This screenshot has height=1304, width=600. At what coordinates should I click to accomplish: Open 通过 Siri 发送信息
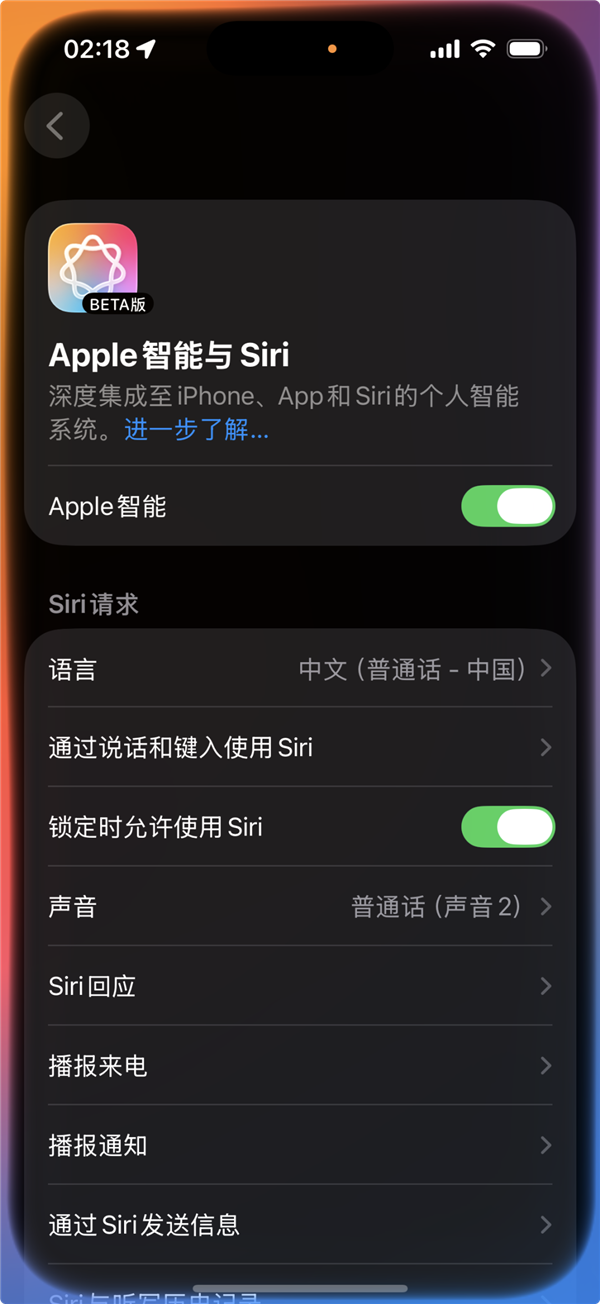coord(300,1224)
